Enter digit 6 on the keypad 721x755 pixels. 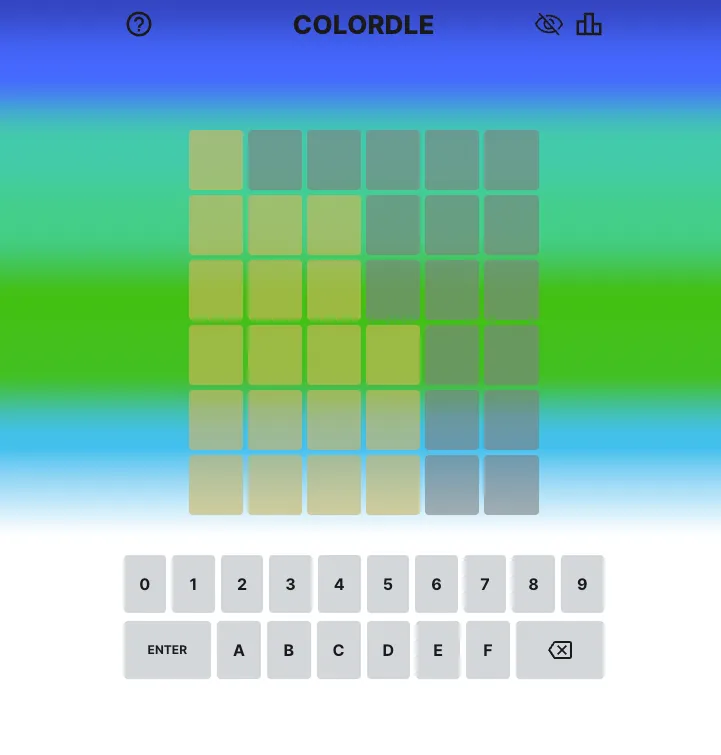click(436, 584)
